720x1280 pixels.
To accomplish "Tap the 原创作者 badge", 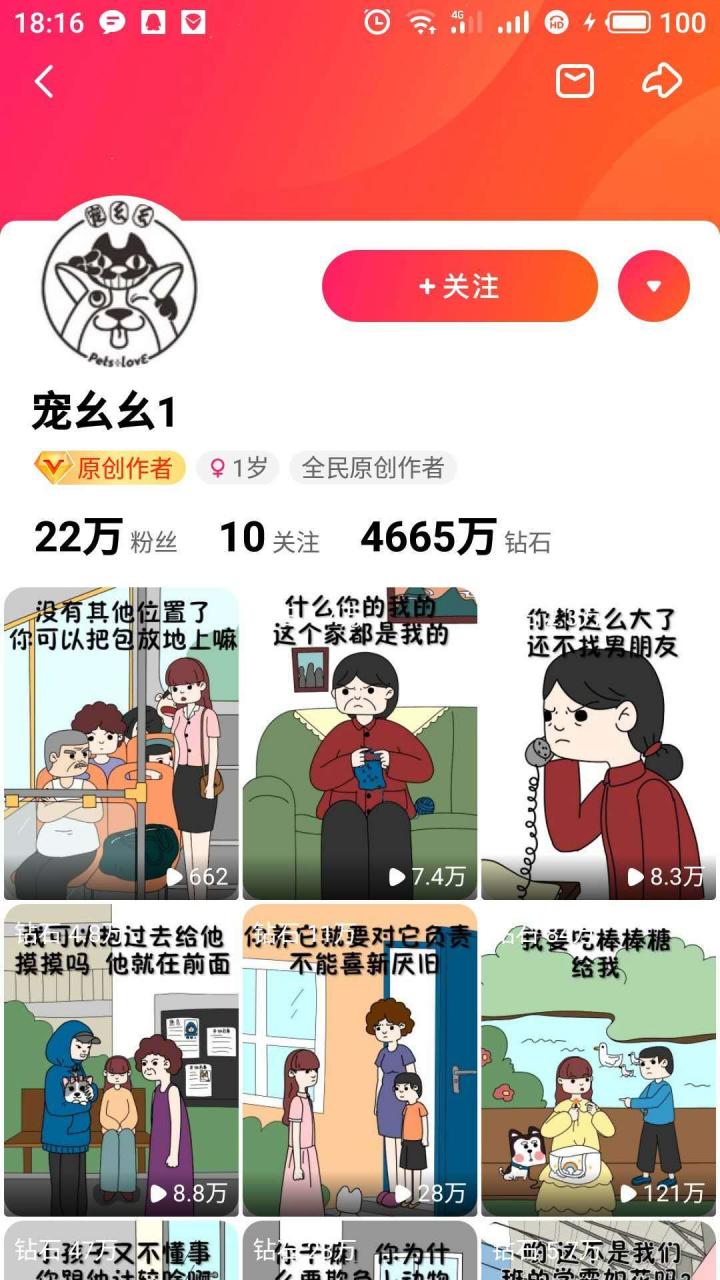I will (110, 467).
